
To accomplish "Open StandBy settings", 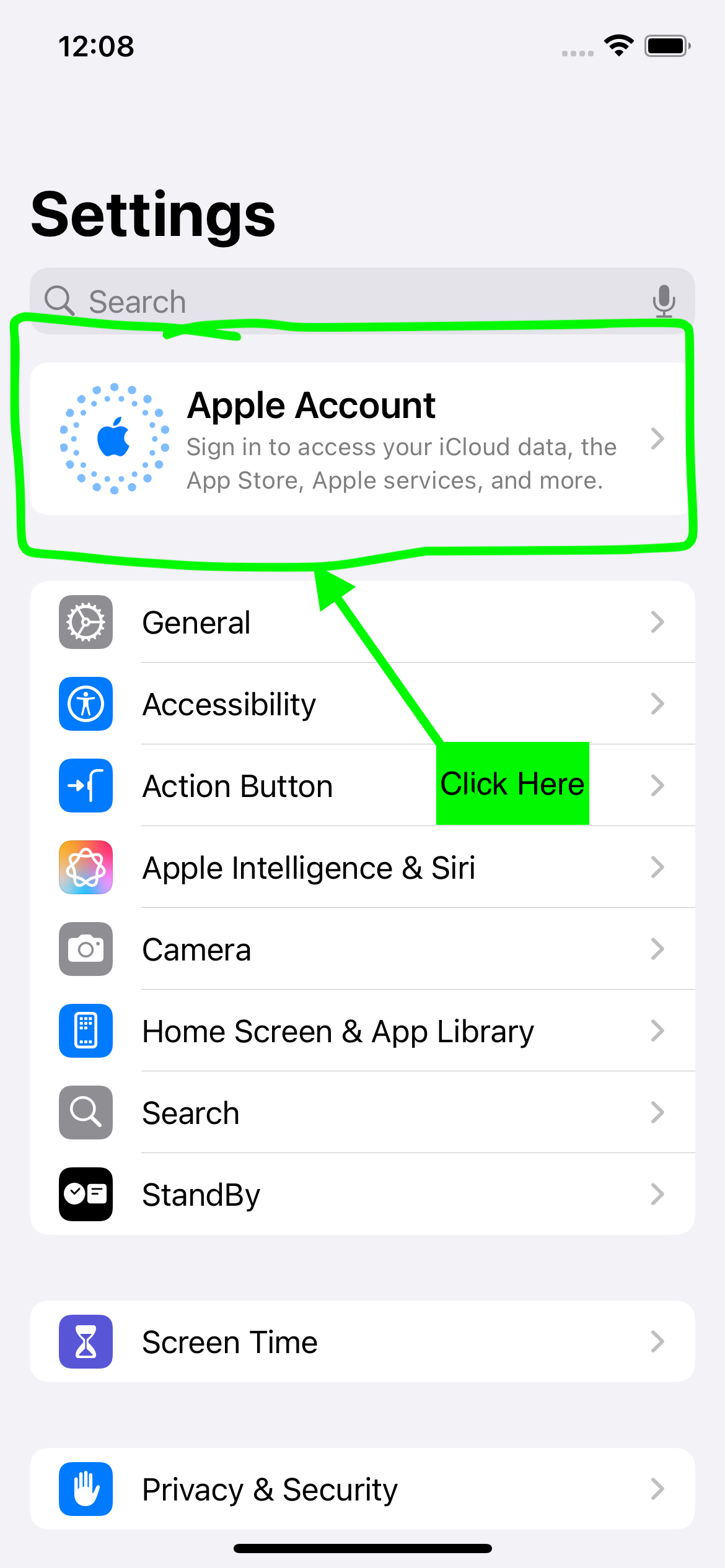I will [x=362, y=1195].
